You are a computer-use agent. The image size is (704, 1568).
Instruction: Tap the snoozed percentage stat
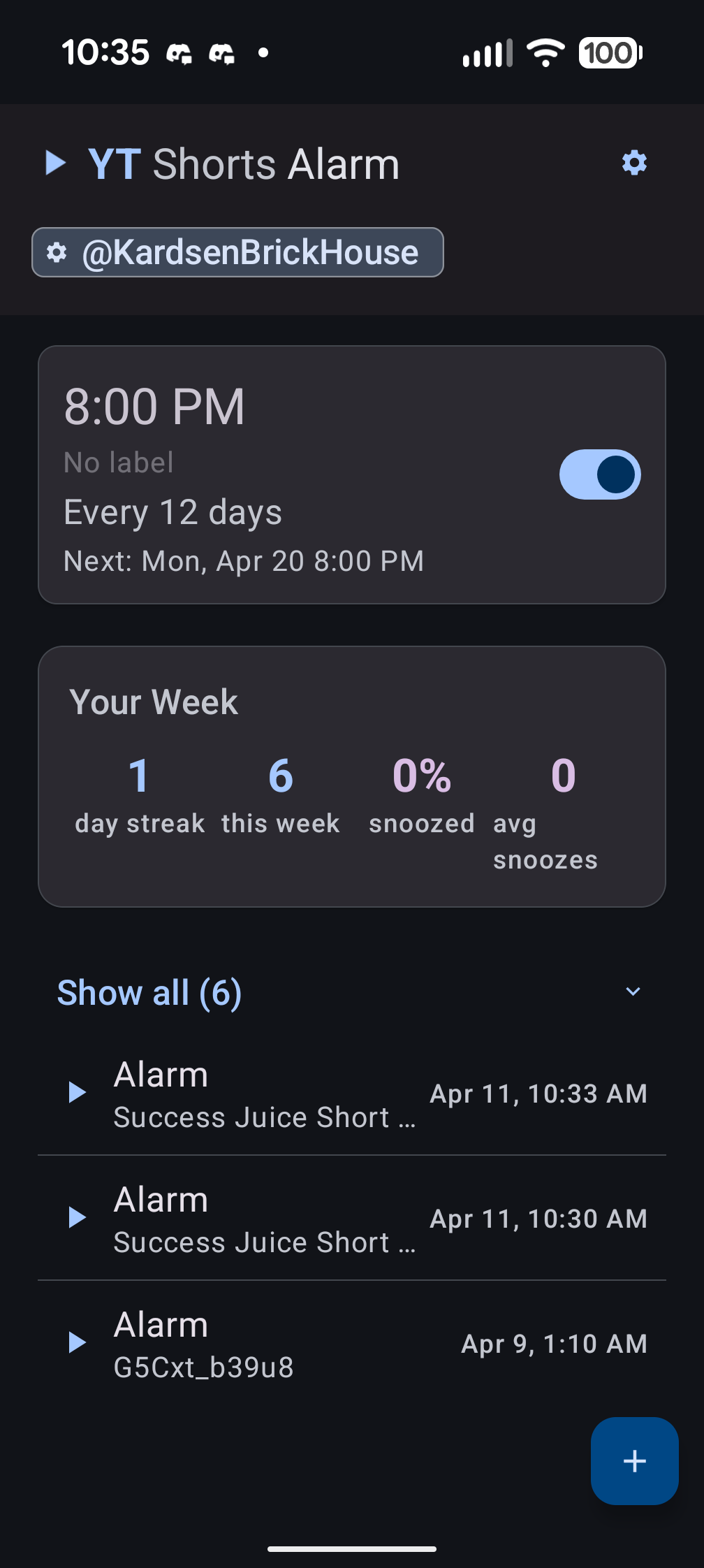tap(422, 797)
